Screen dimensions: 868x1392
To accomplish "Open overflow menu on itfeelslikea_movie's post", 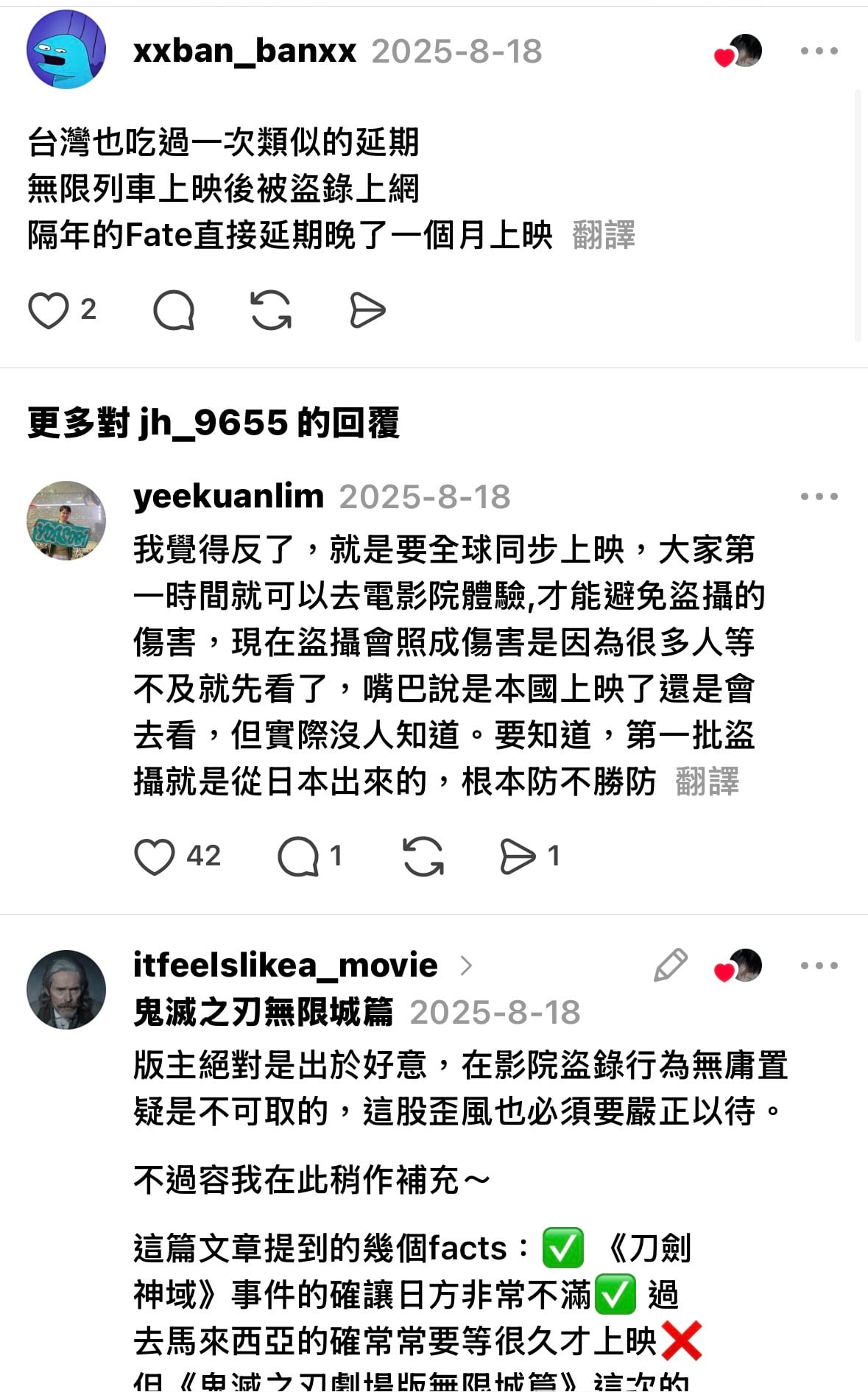I will (819, 965).
